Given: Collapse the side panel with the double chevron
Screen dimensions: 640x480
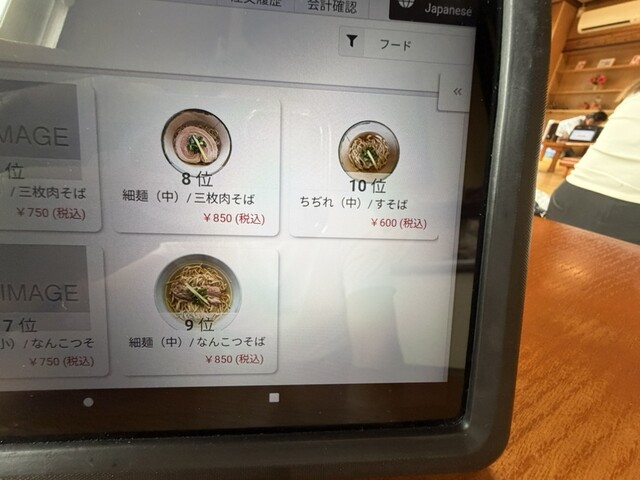Looking at the screenshot, I should (x=457, y=91).
